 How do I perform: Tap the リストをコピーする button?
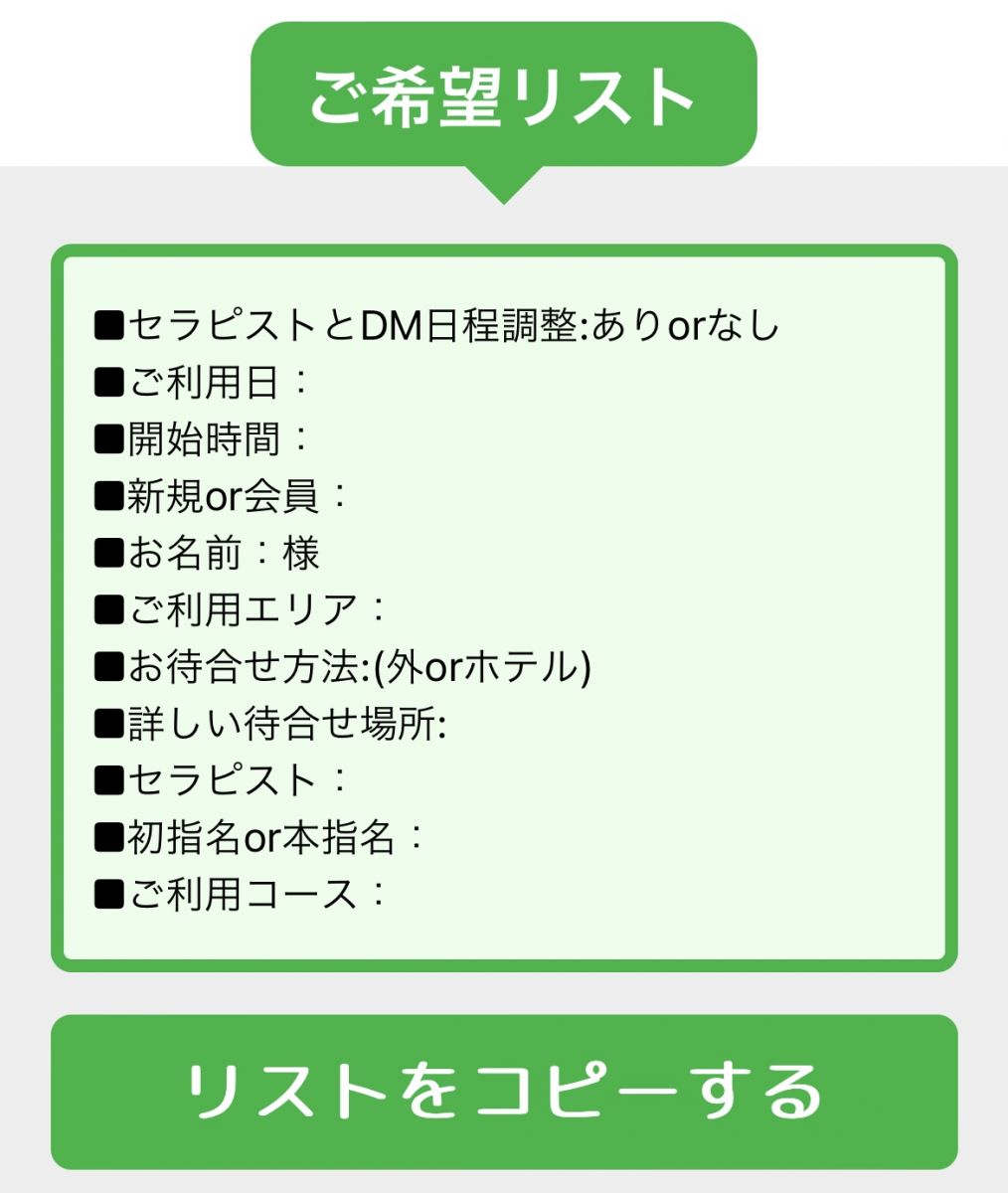click(x=504, y=1091)
